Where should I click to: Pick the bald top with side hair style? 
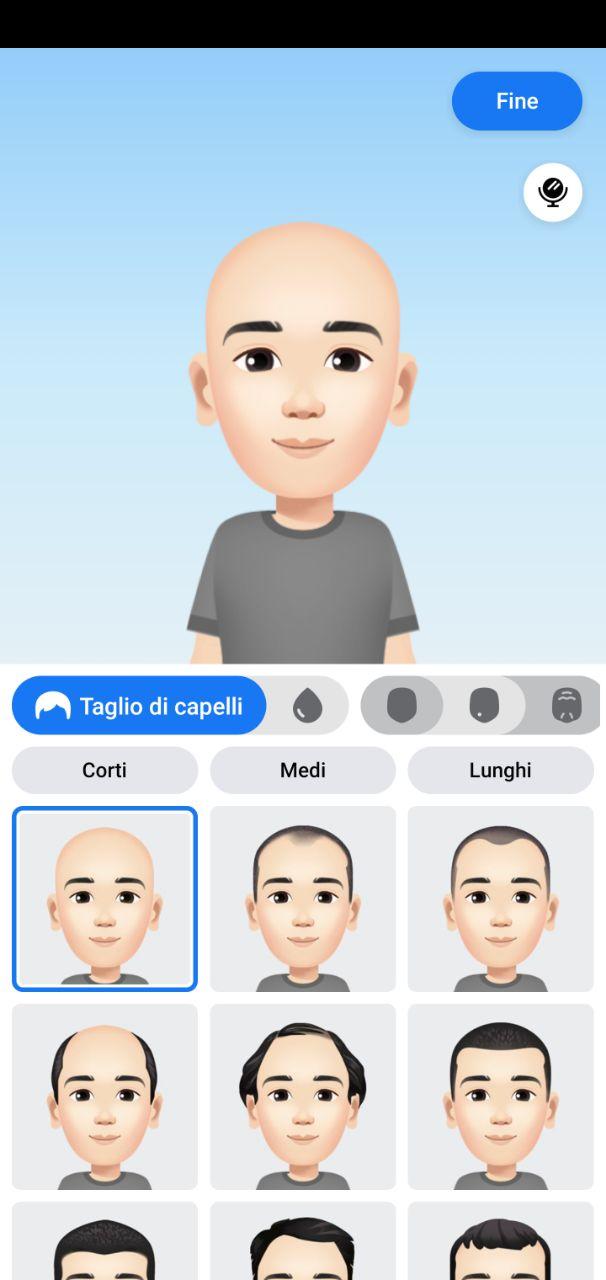[x=105, y=1097]
